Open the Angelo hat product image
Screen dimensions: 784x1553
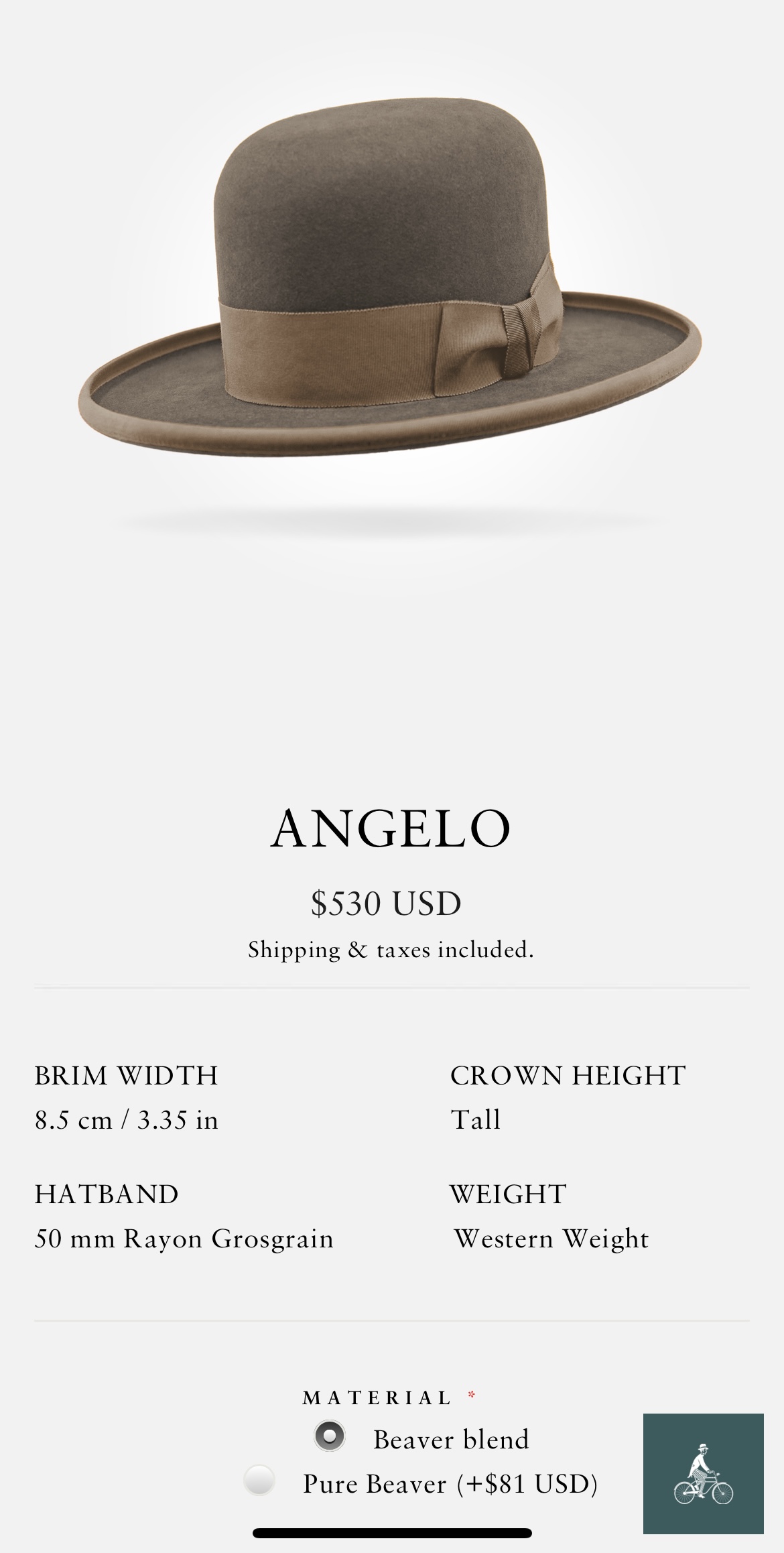[x=391, y=282]
